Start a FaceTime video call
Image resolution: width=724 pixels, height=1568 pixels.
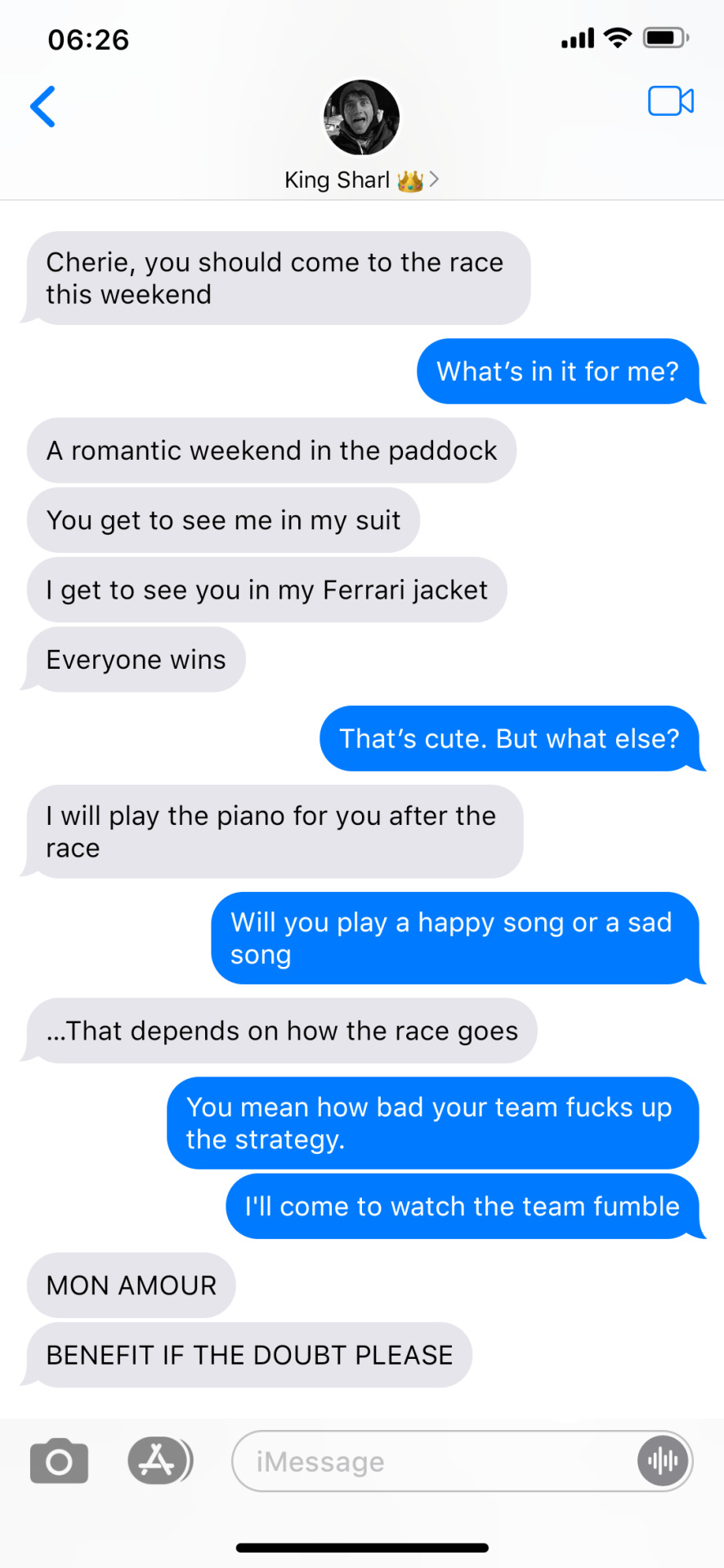pos(670,101)
